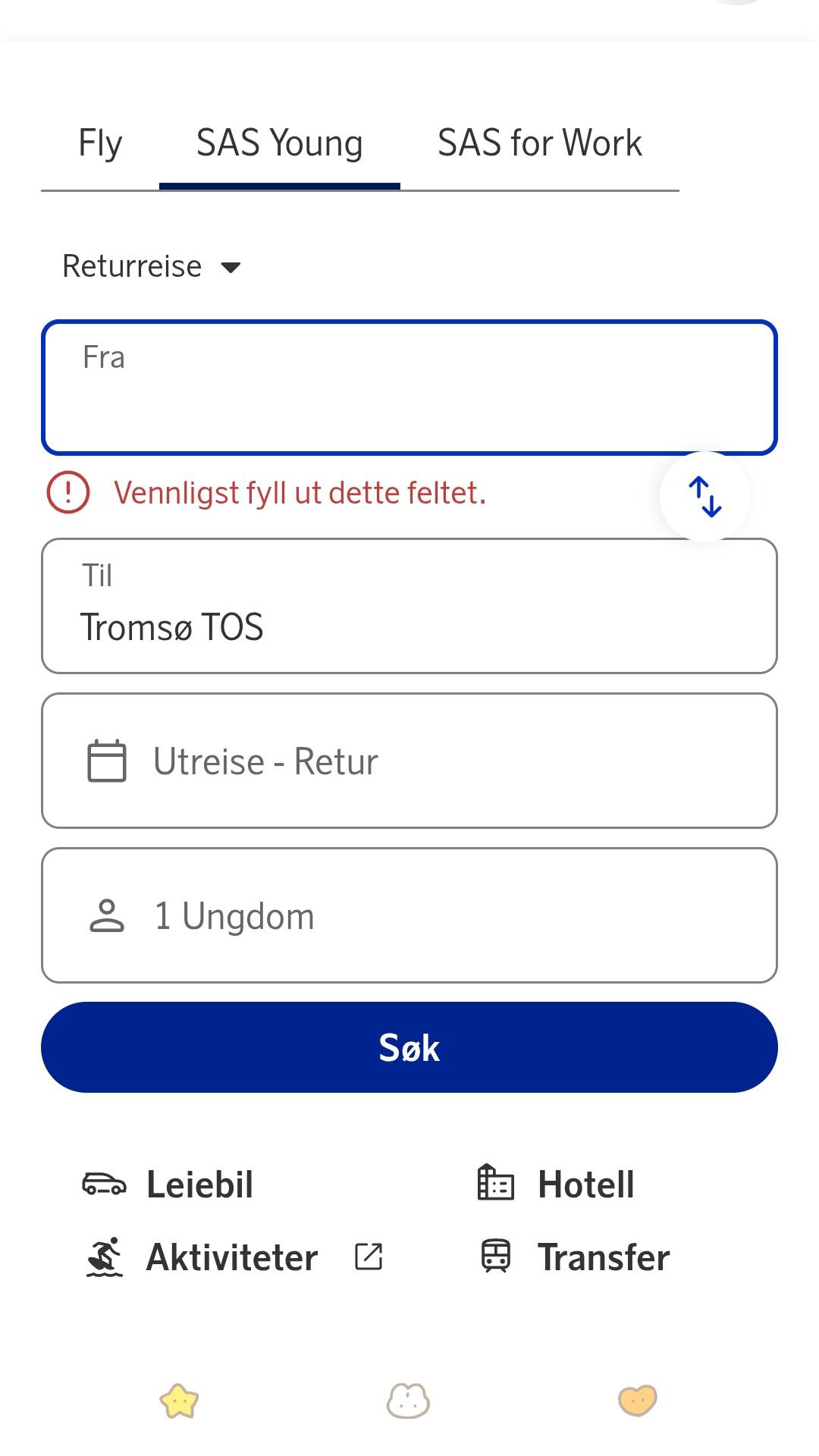Open the SAS for Work tab
Viewport: 819px width, 1456px height.
540,143
